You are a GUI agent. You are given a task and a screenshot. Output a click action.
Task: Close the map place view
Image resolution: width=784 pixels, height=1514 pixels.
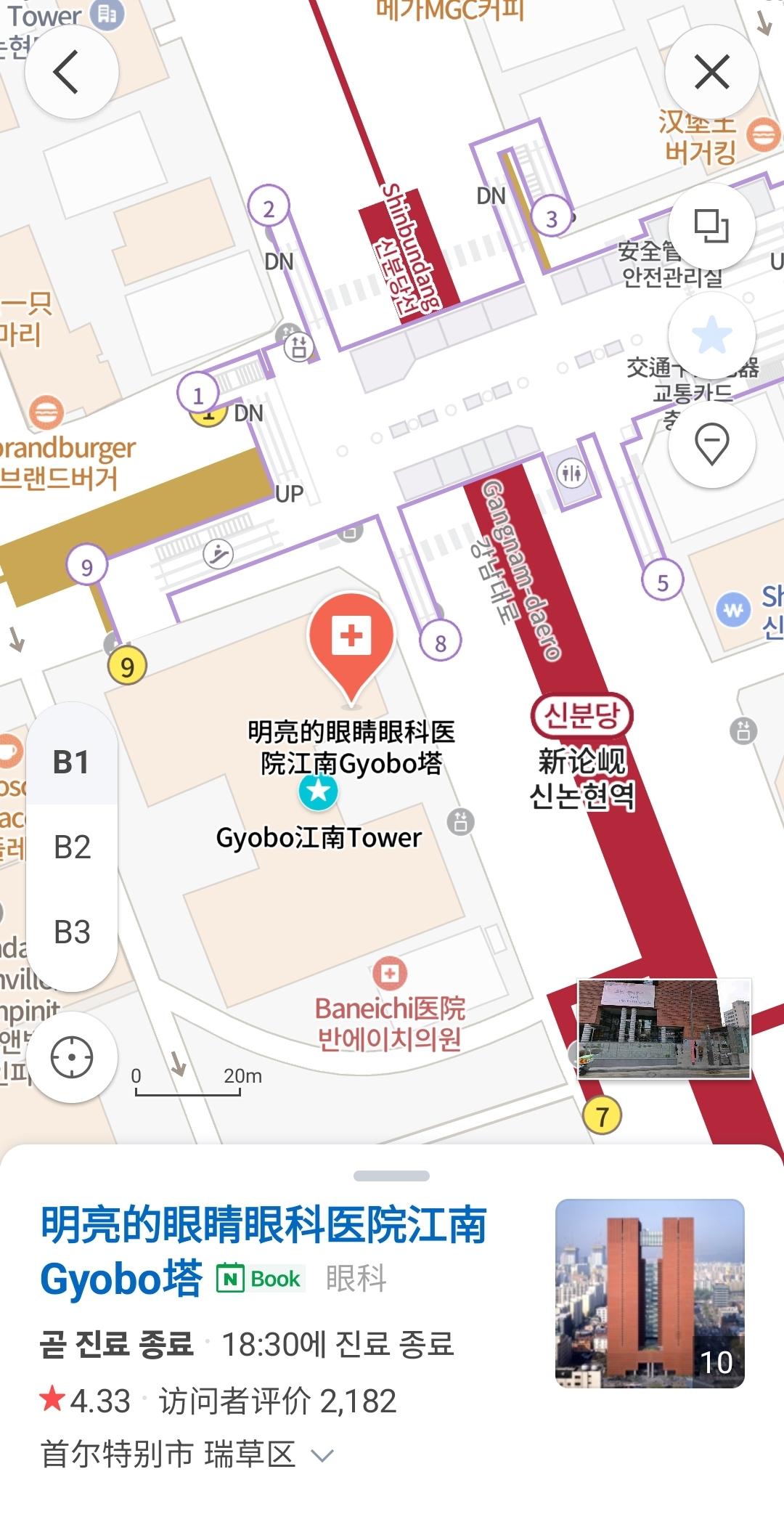[x=711, y=72]
